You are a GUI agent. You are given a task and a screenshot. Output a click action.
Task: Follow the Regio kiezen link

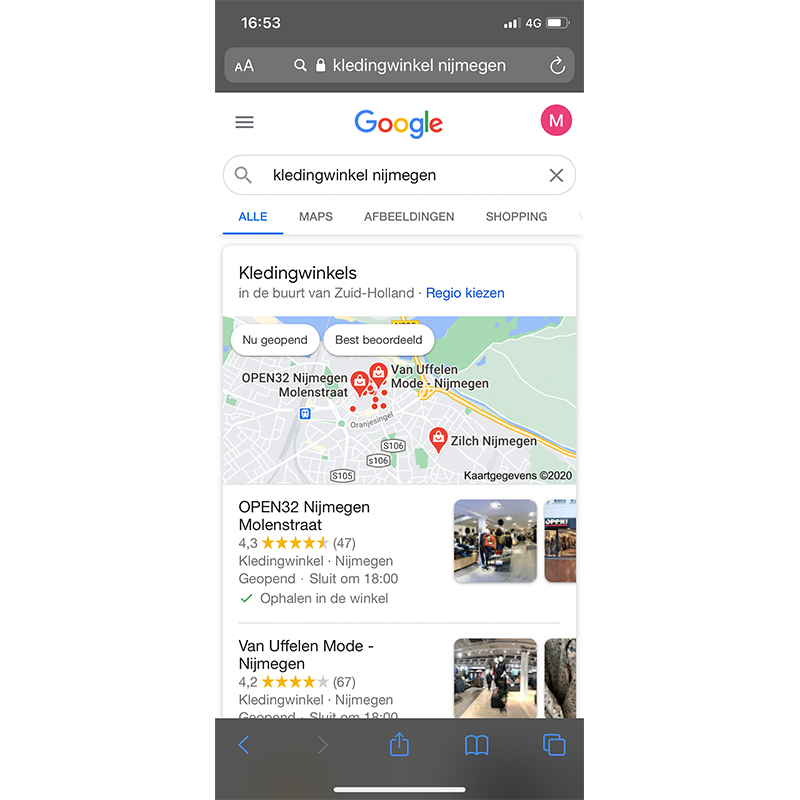pos(465,293)
